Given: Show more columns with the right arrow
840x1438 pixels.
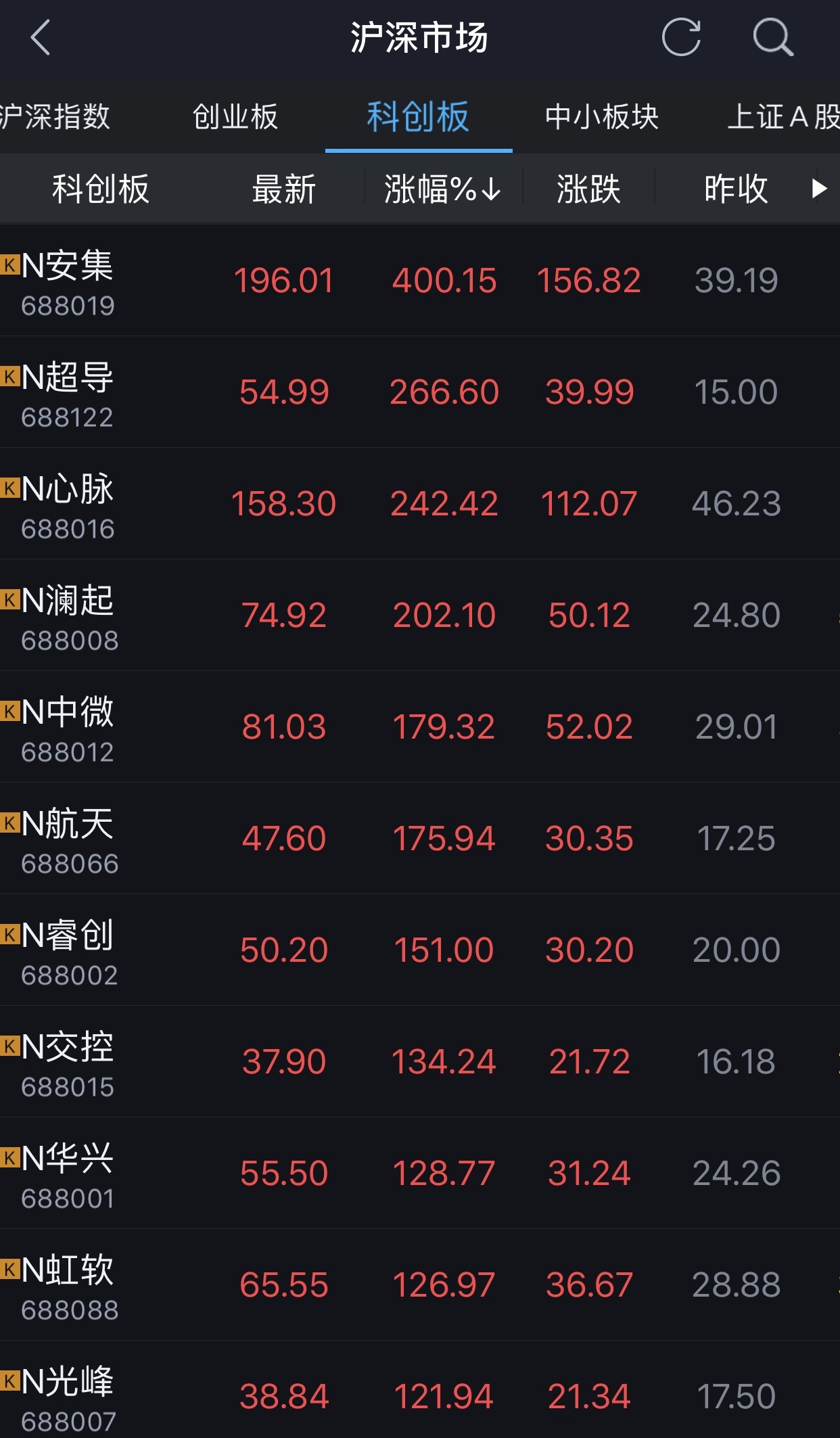Looking at the screenshot, I should pyautogui.click(x=819, y=189).
